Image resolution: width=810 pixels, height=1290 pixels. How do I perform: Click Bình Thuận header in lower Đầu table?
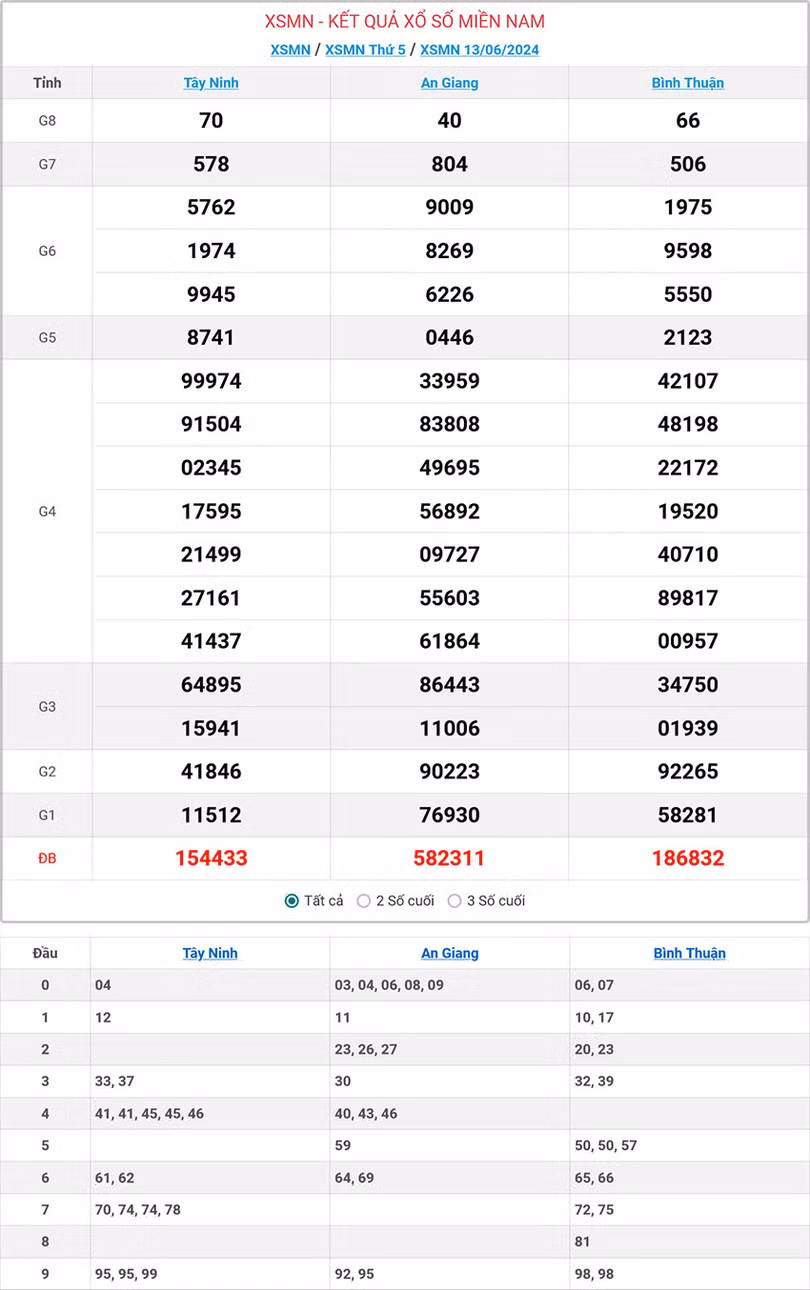[688, 953]
